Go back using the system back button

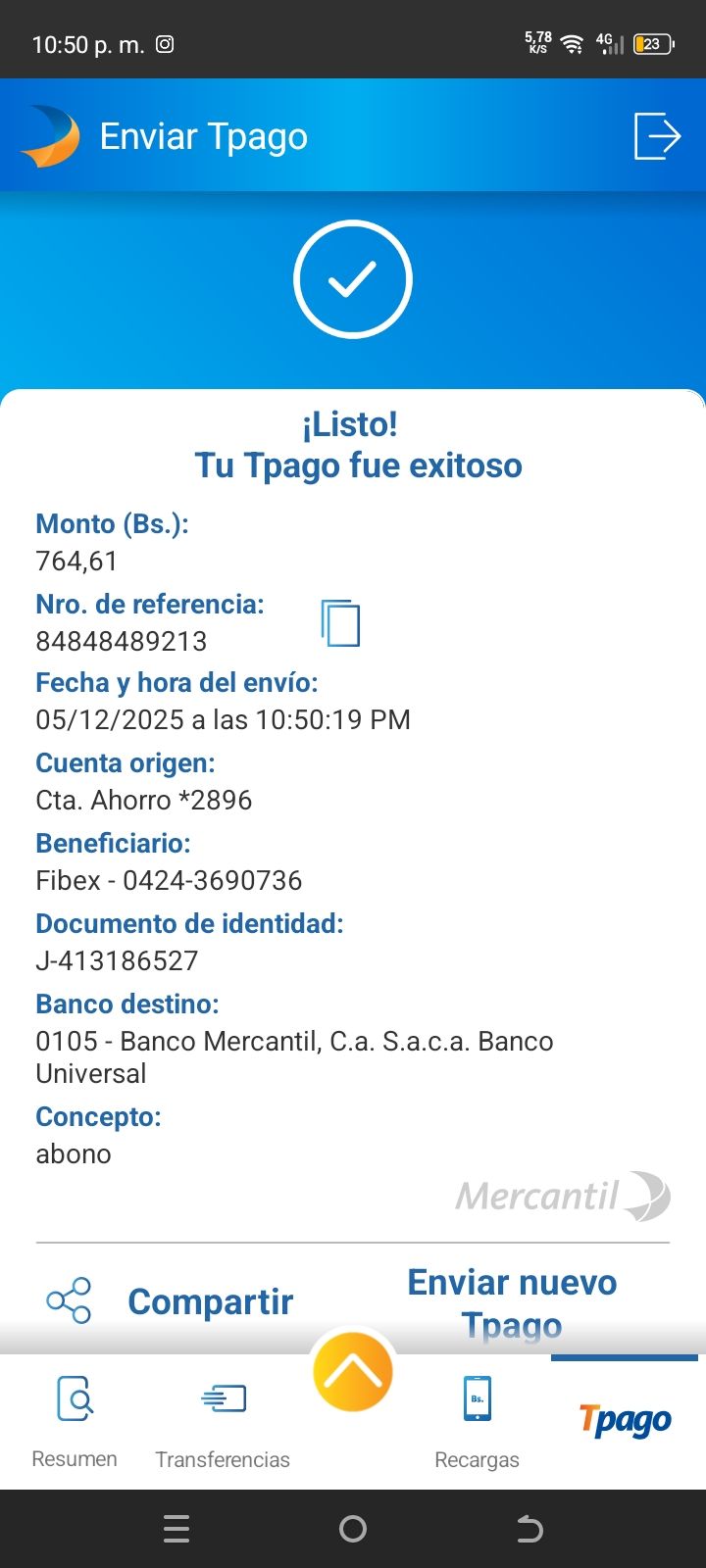pyautogui.click(x=529, y=1529)
